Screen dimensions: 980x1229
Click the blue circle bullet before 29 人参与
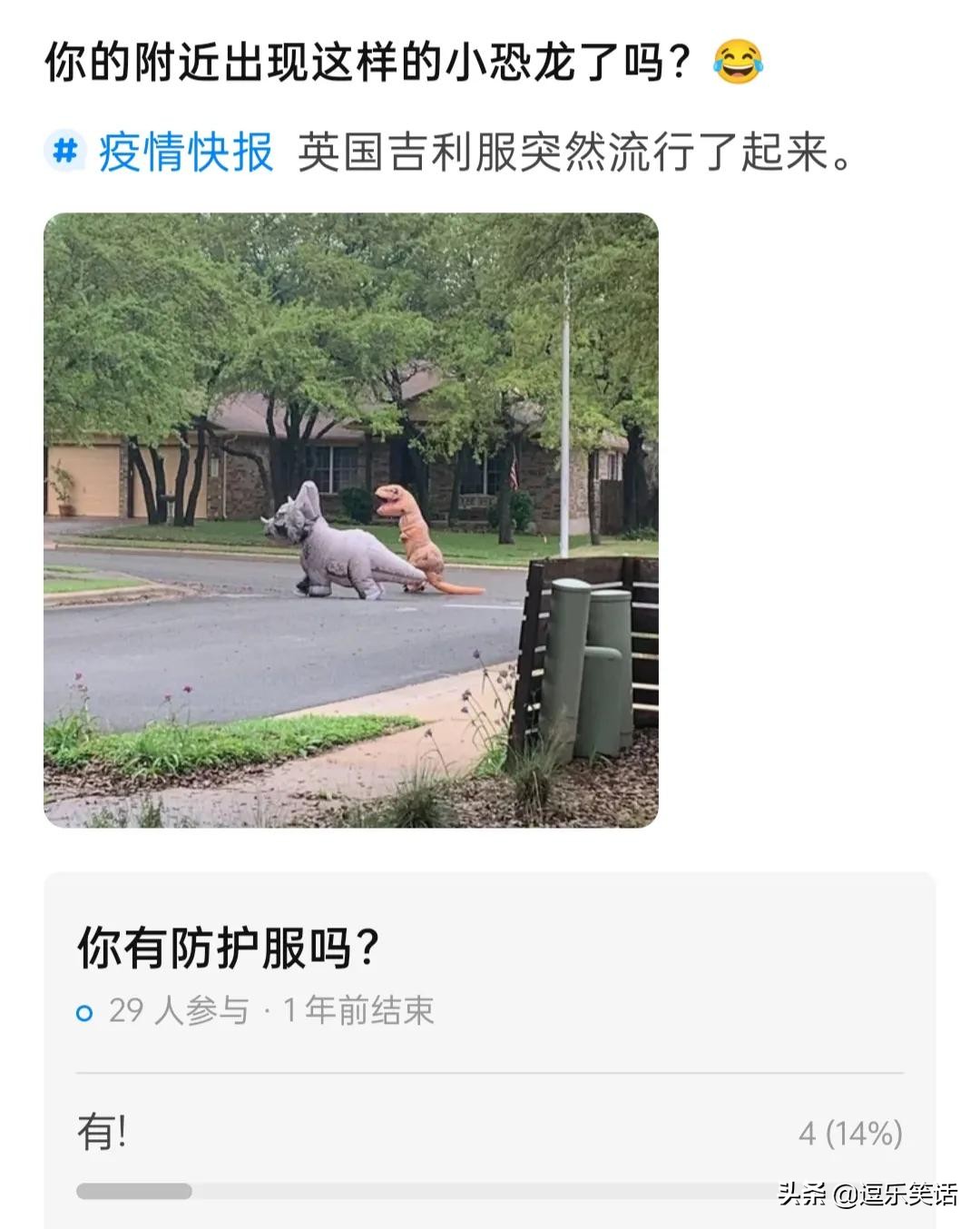point(85,1010)
